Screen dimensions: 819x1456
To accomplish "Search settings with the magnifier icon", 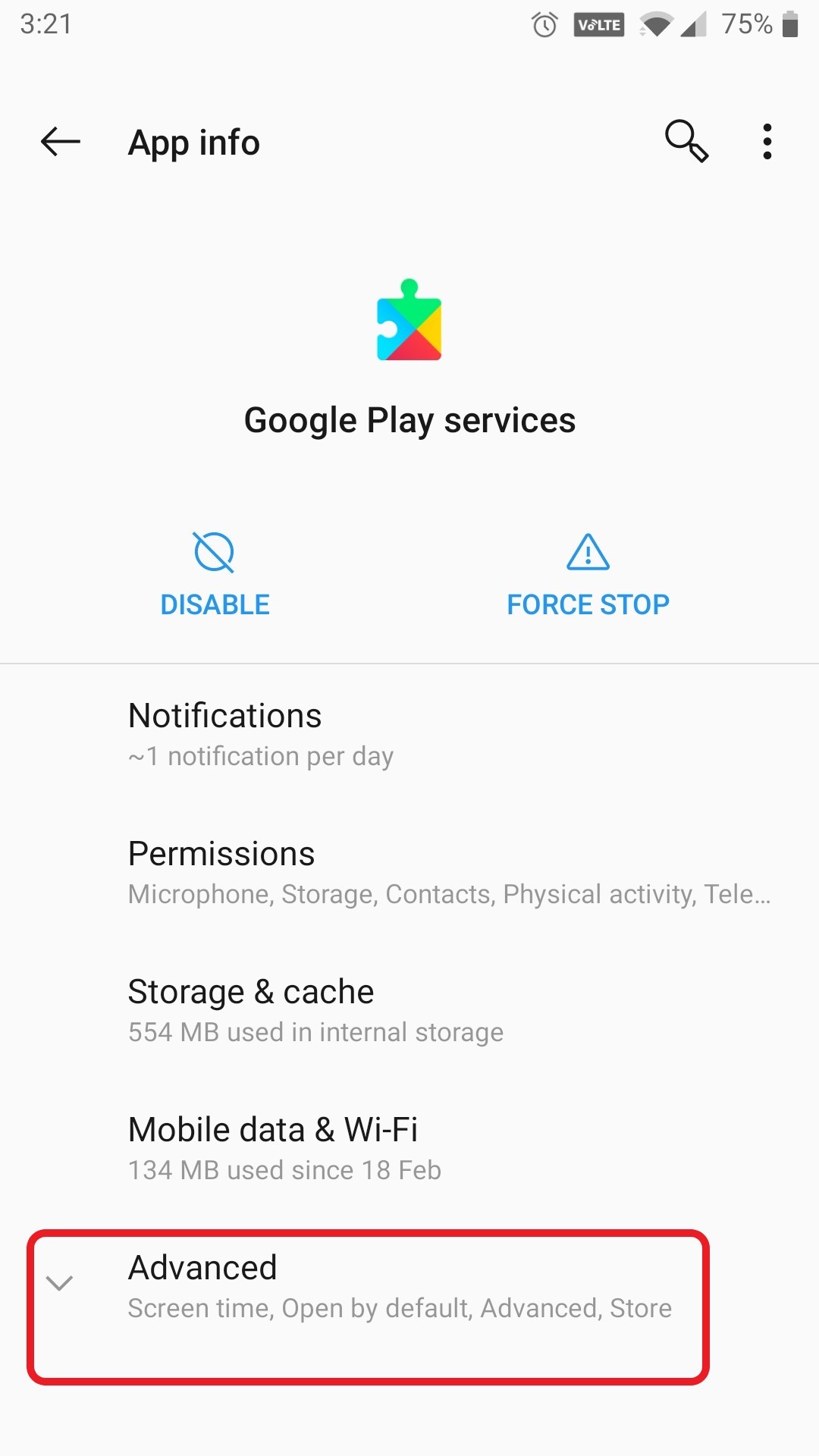I will (x=686, y=142).
